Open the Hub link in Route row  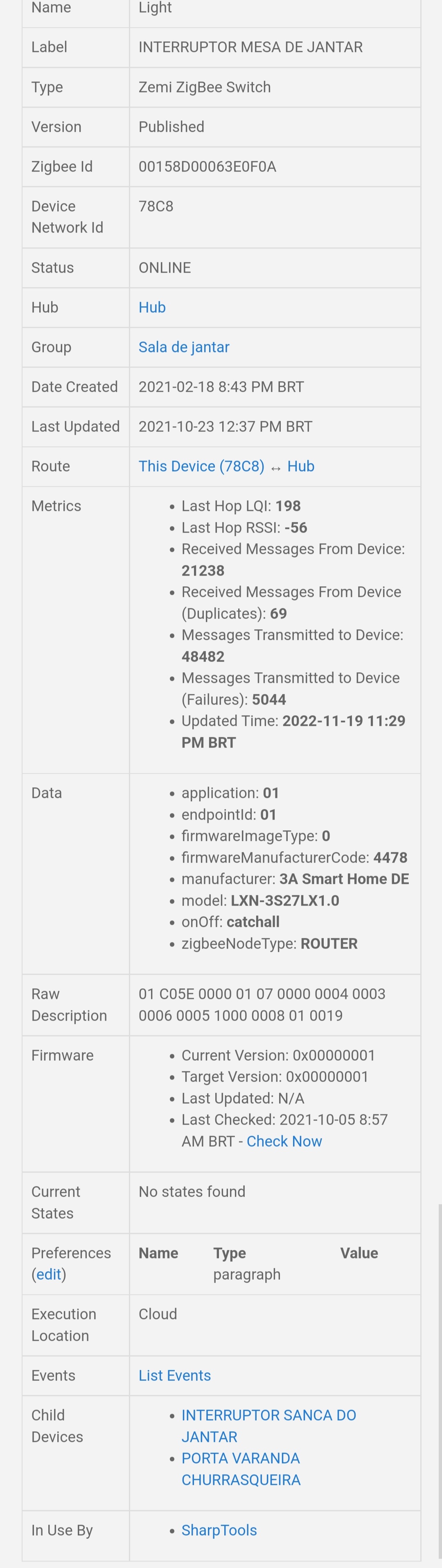point(301,466)
